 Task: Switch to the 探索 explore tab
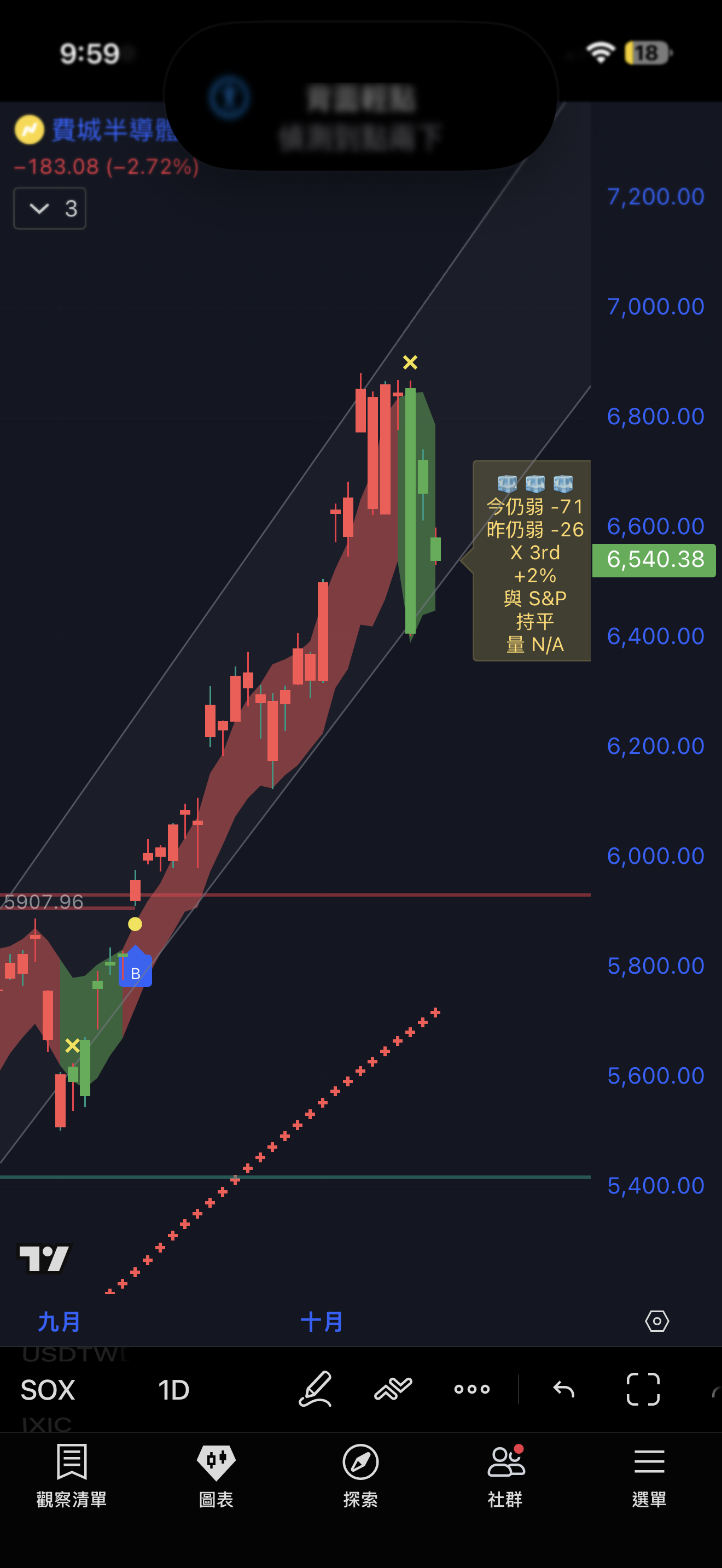pos(360,1476)
